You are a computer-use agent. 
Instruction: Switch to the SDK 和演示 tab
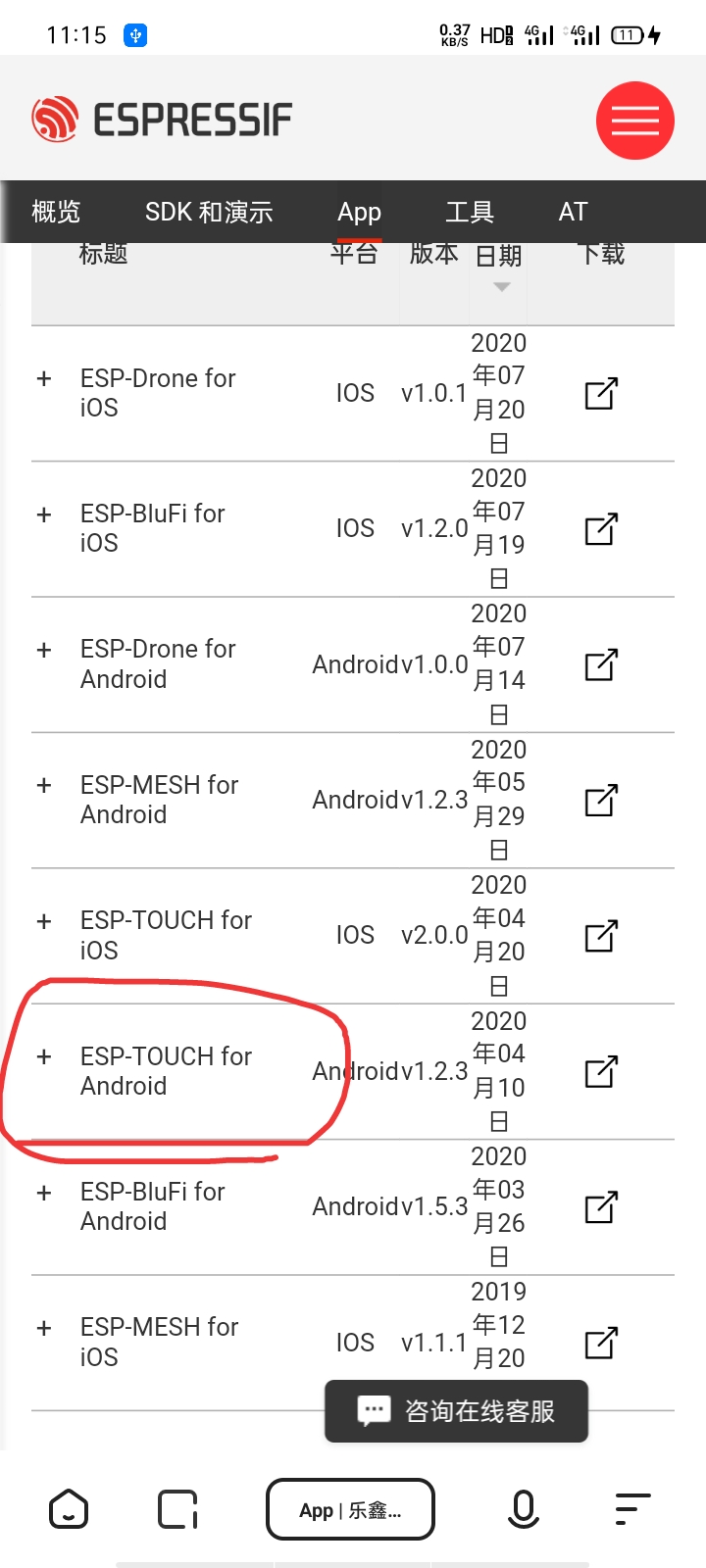(209, 212)
